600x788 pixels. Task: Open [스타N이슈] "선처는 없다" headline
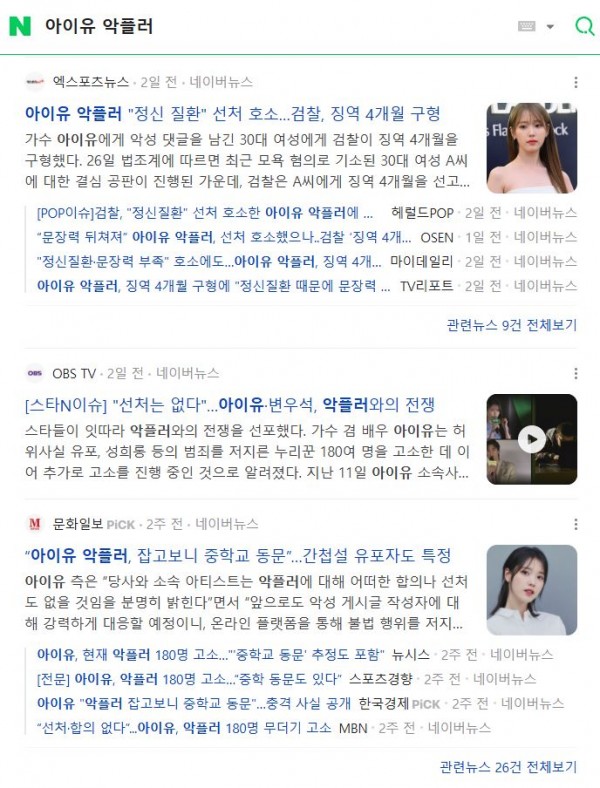coord(230,405)
